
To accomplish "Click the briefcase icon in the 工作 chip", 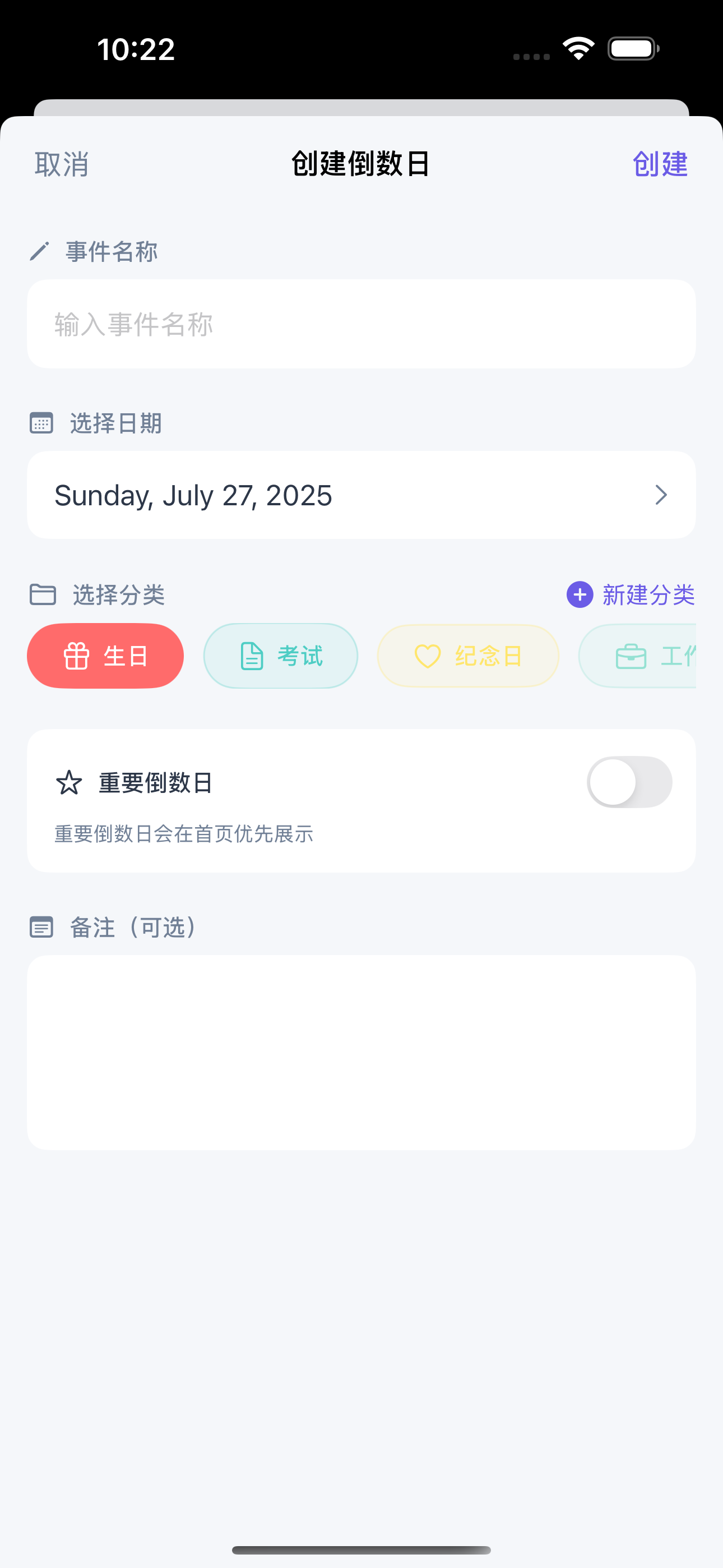I will click(x=631, y=656).
